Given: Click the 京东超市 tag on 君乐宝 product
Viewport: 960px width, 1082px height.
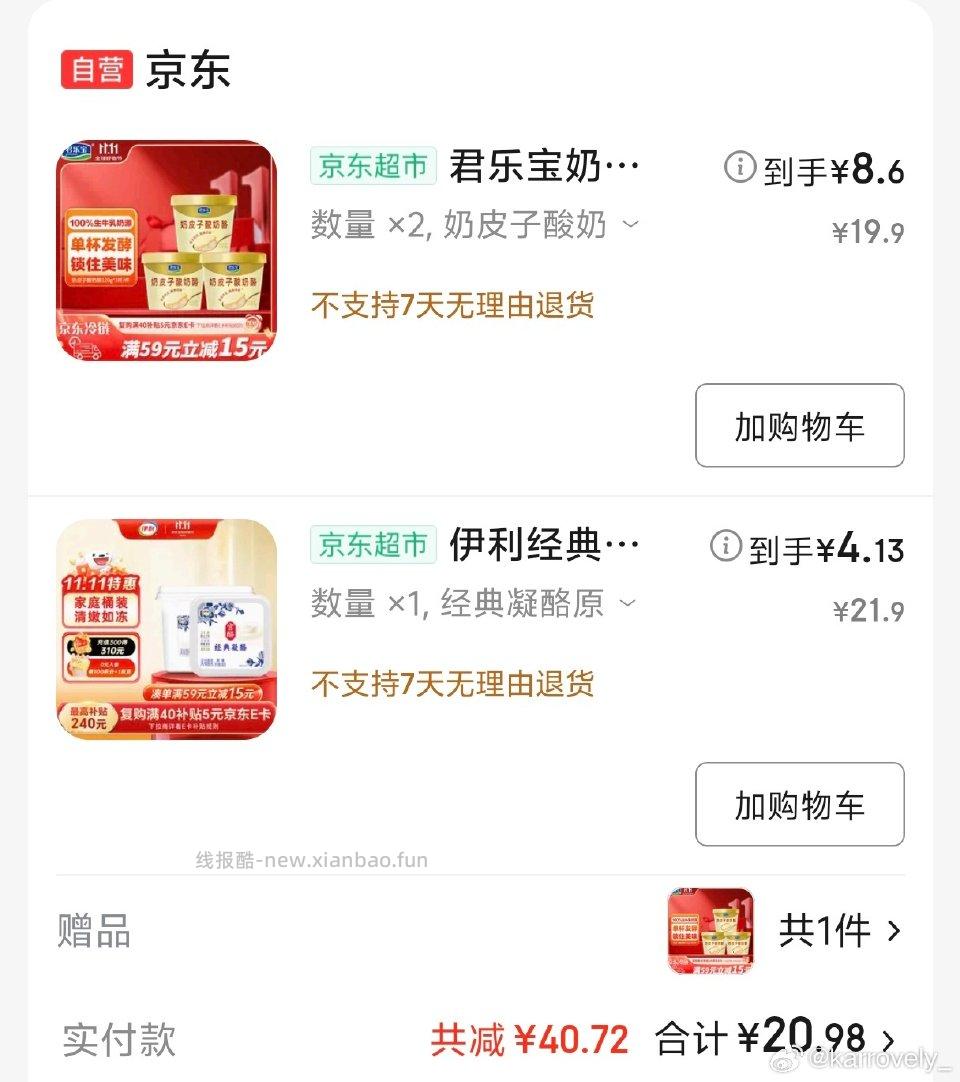Looking at the screenshot, I should (x=371, y=166).
